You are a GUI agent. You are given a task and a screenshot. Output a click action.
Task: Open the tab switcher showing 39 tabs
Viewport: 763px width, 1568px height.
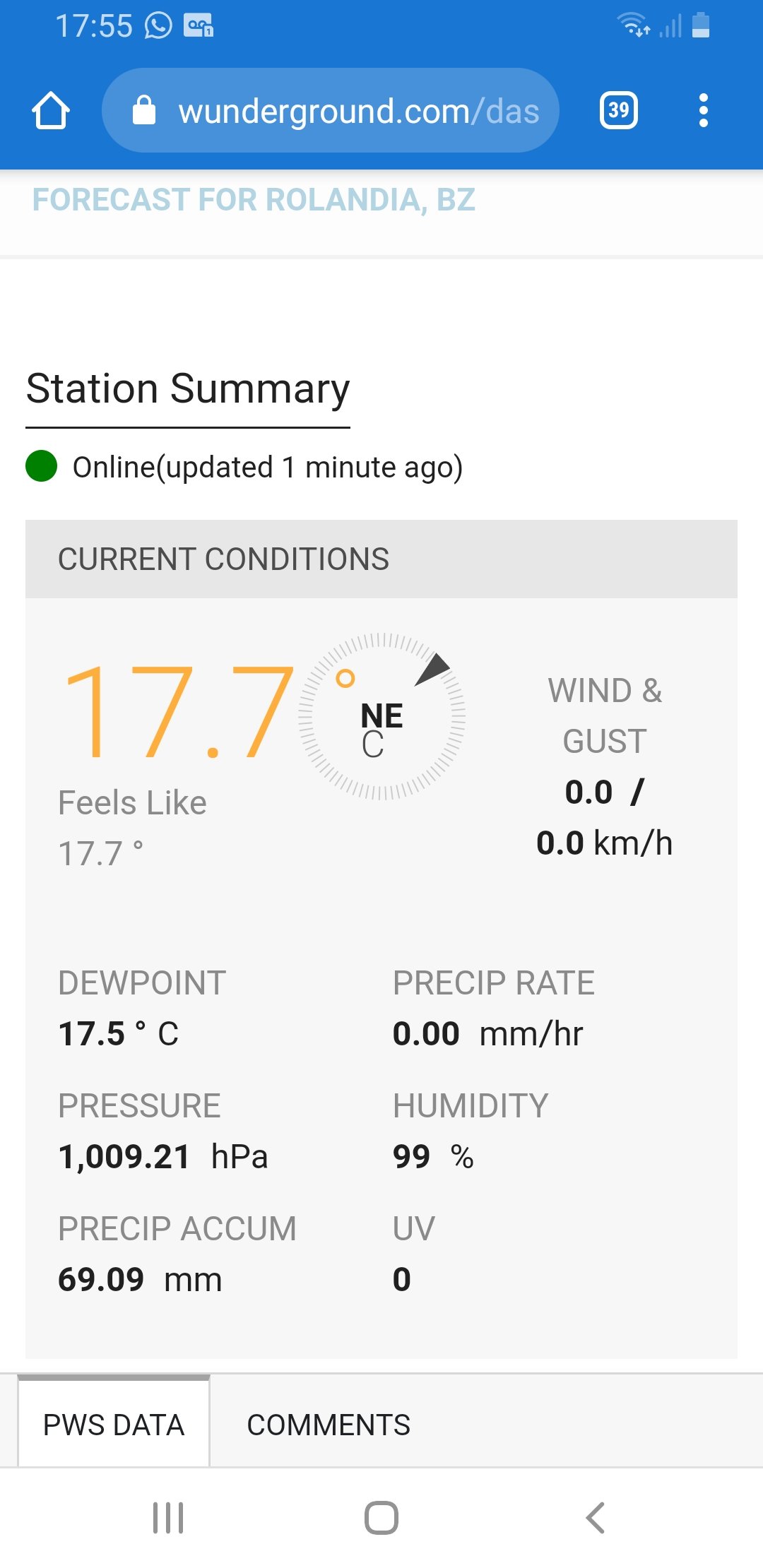[x=619, y=110]
